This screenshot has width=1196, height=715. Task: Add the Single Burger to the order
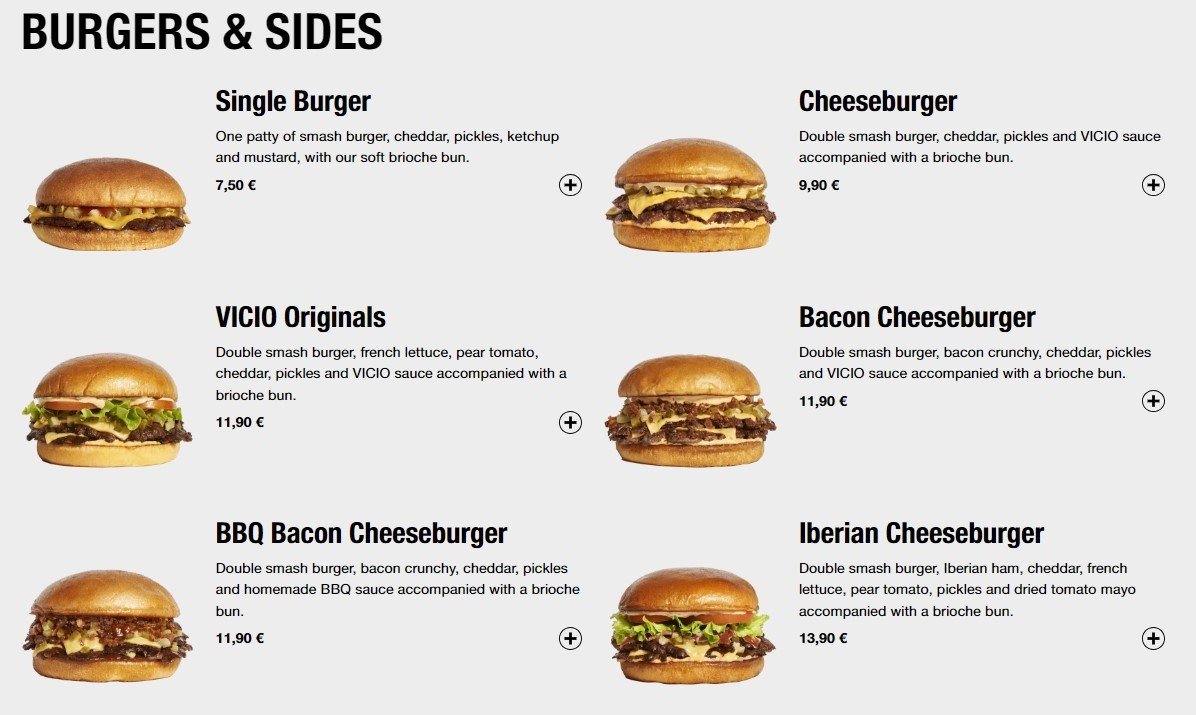pos(570,185)
